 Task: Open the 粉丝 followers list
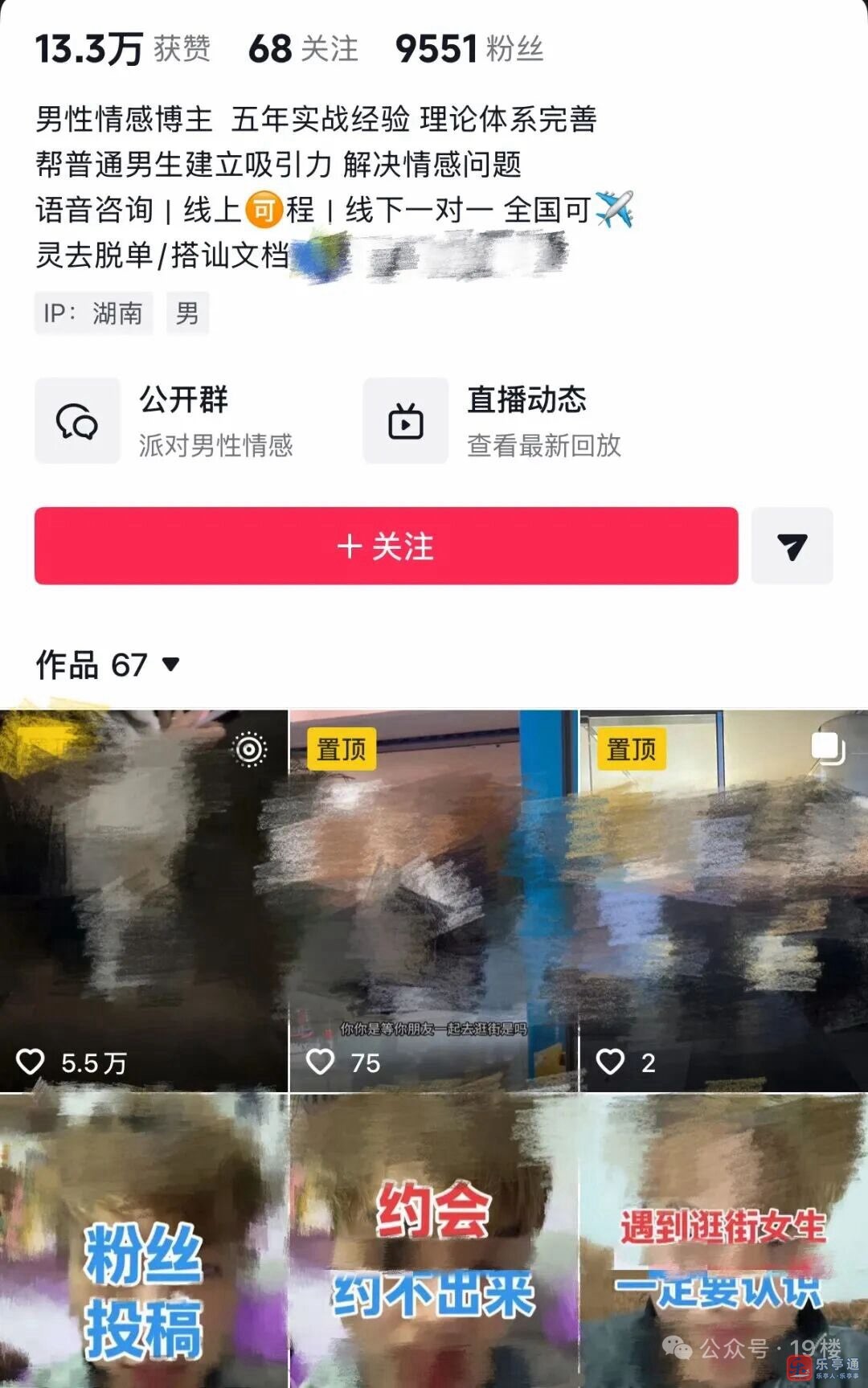tap(469, 49)
